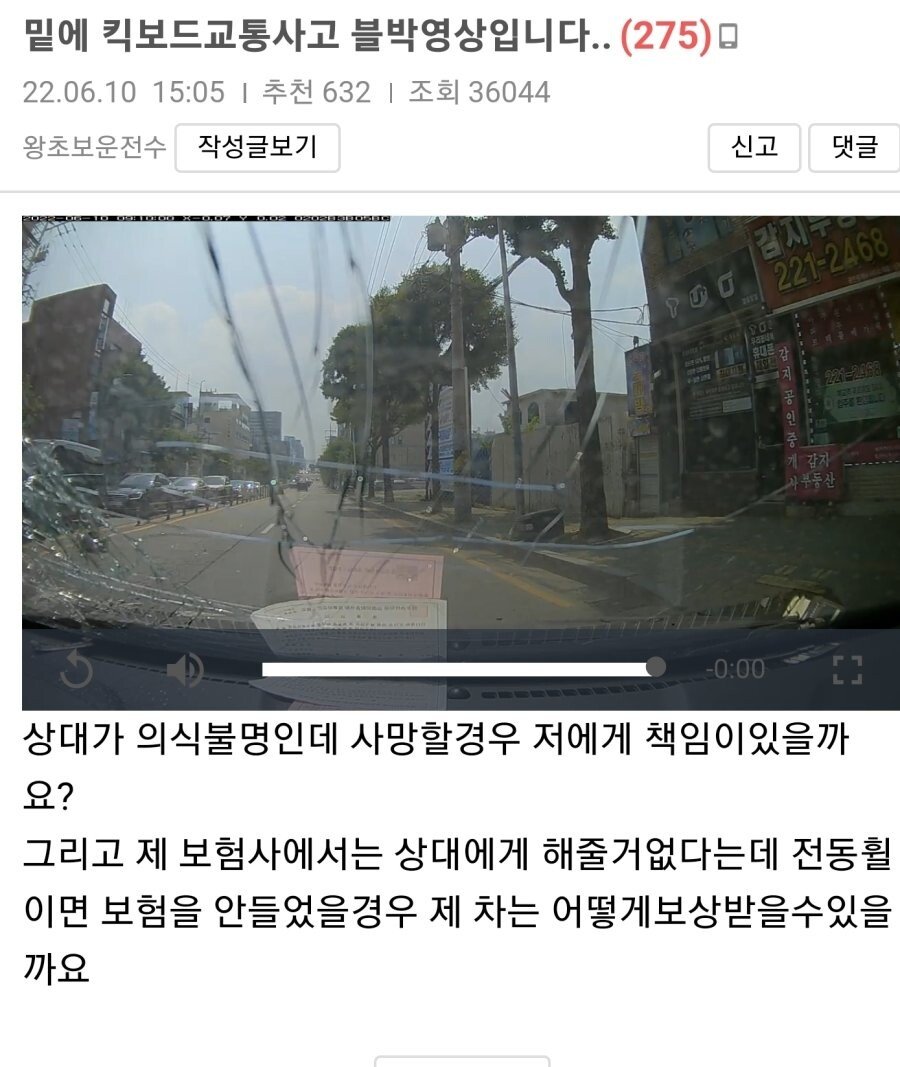Image resolution: width=900 pixels, height=1067 pixels.
Task: Open the author name 왕초보운전수
Action: (x=94, y=148)
